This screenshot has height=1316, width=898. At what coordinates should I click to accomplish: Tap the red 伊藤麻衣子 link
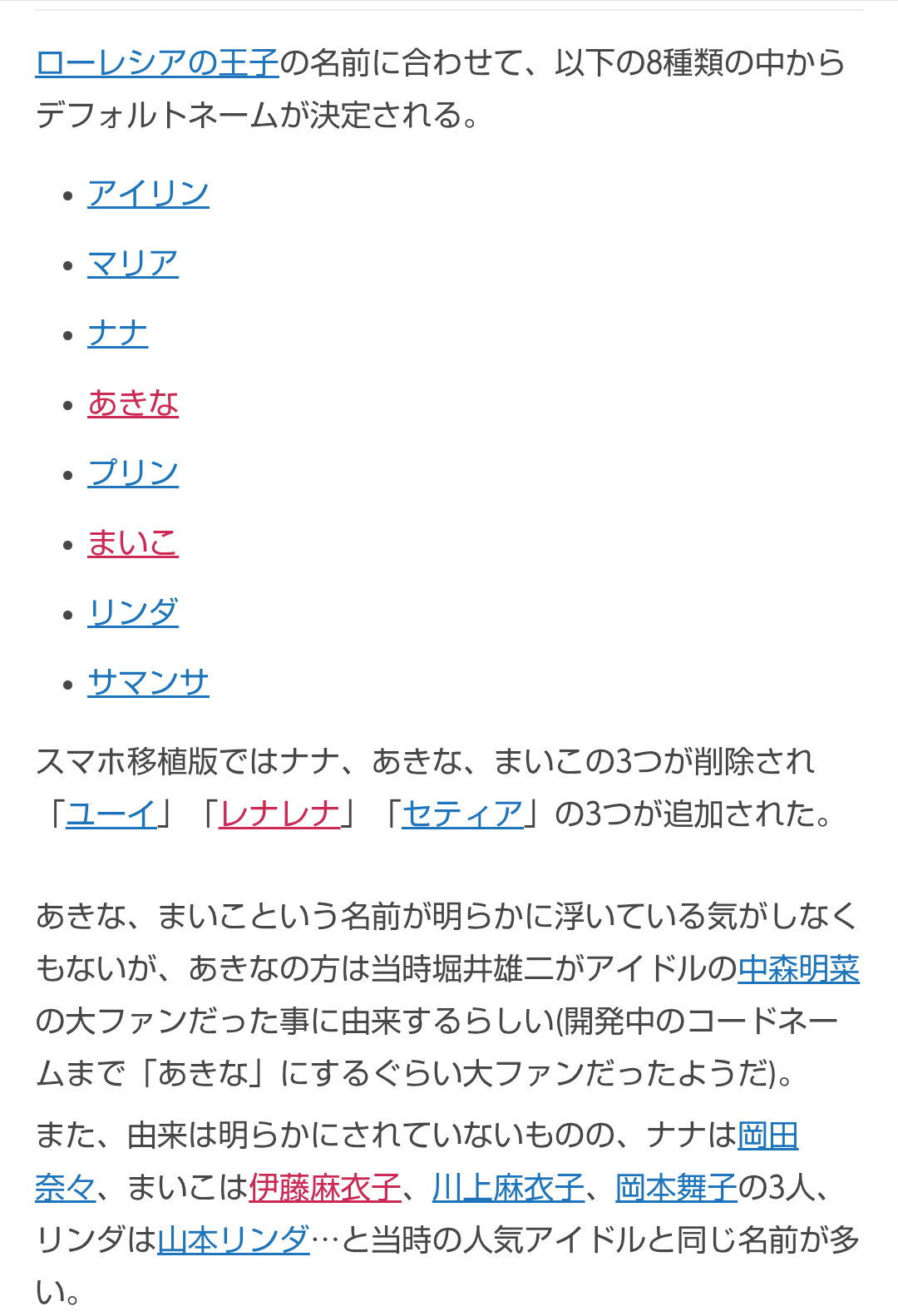point(324,1188)
